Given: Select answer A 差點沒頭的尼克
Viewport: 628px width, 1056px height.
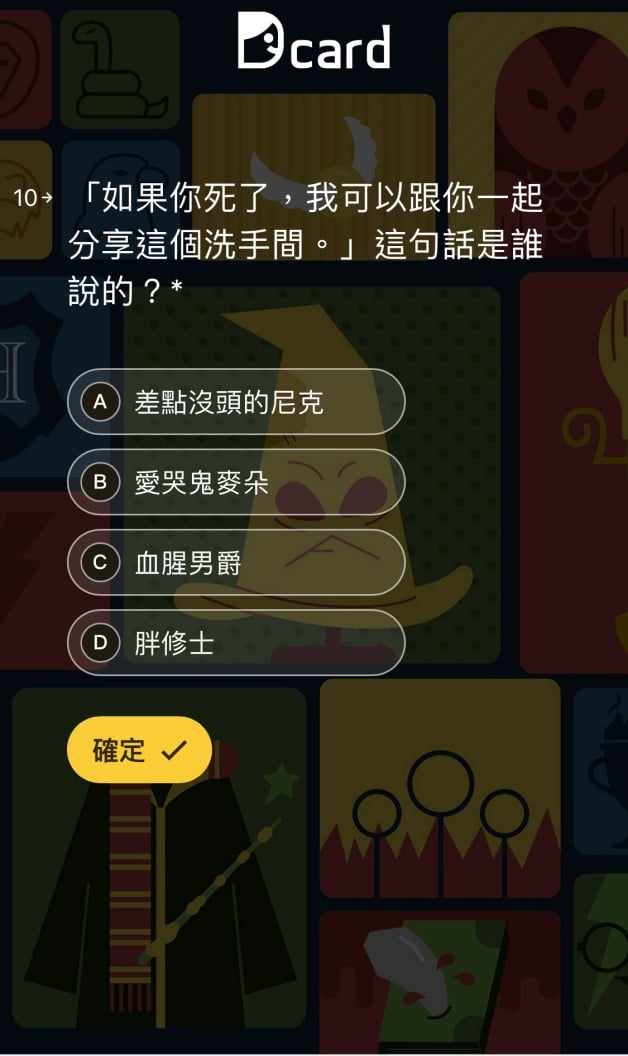Looking at the screenshot, I should [x=236, y=402].
